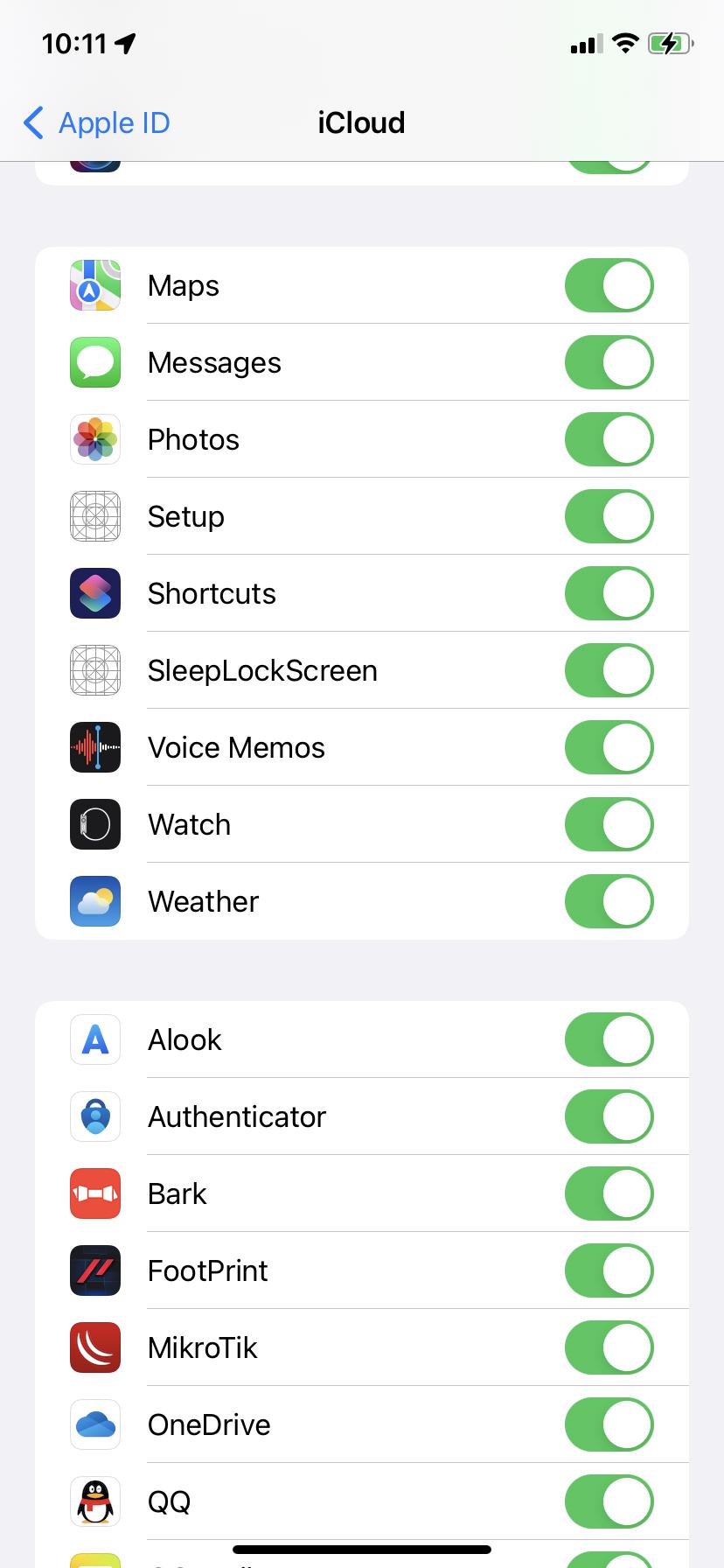Viewport: 724px width, 1568px height.
Task: Disable the MikroTik toggle
Action: [x=609, y=1347]
